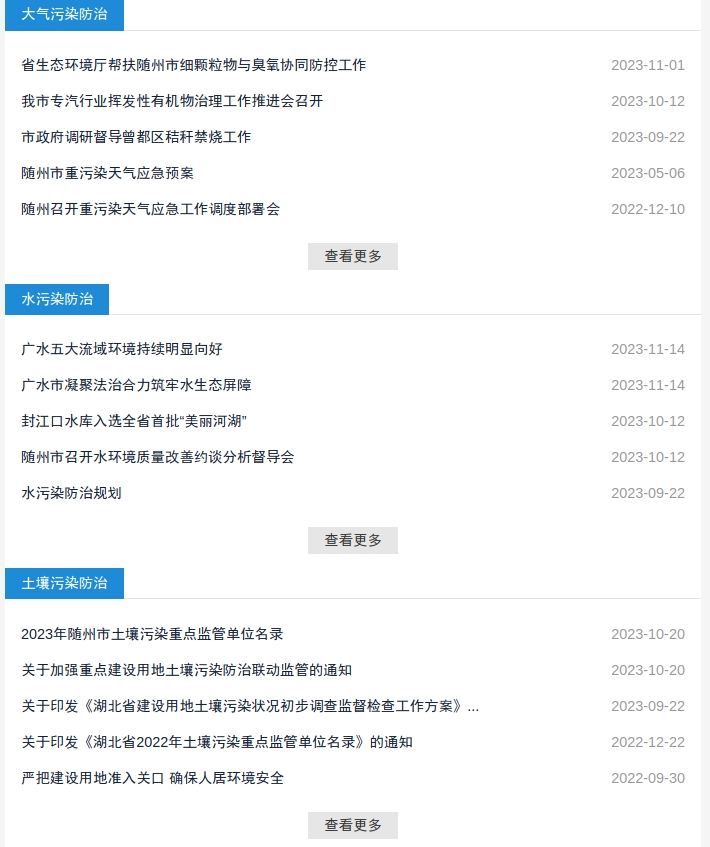Image resolution: width=710 pixels, height=847 pixels.
Task: Open 水污染防治规划 document
Action: click(x=72, y=493)
